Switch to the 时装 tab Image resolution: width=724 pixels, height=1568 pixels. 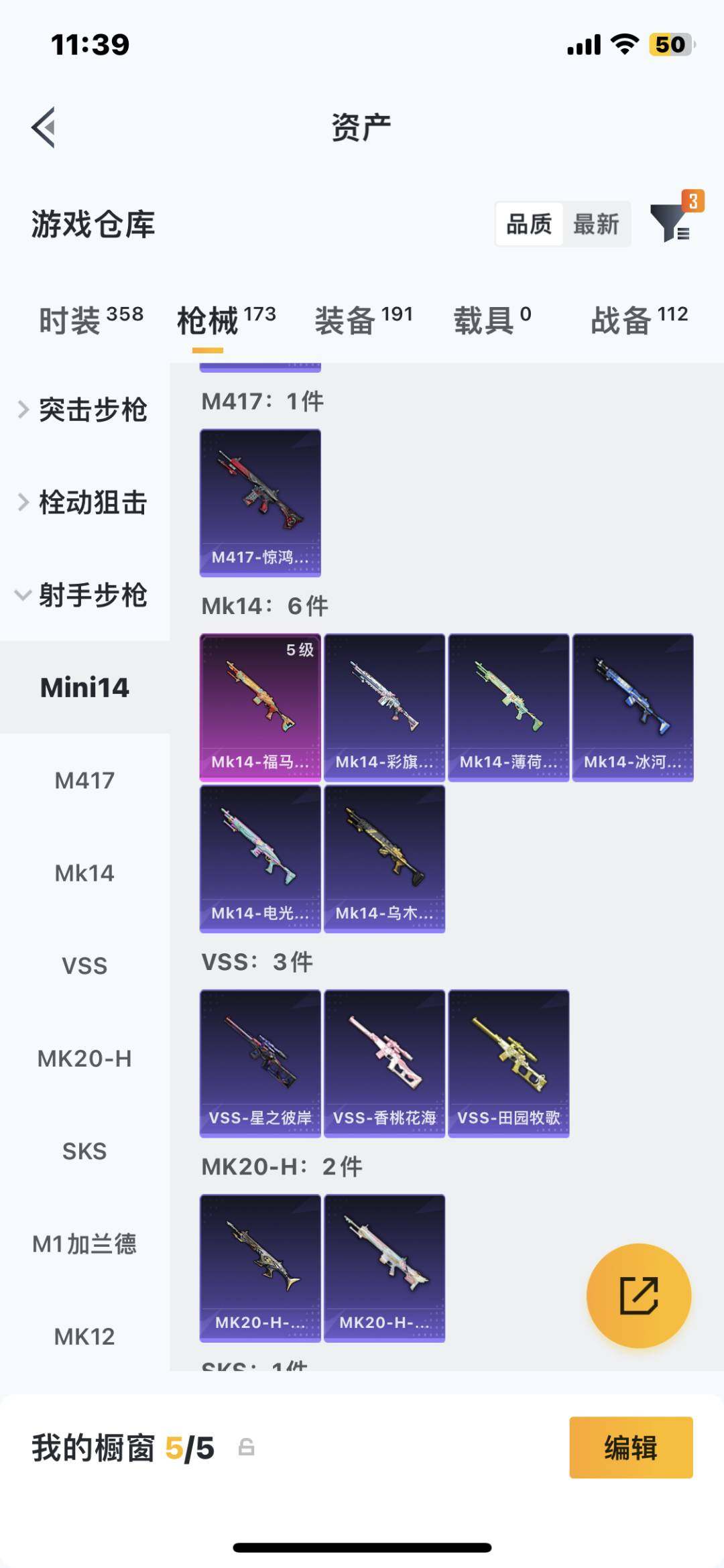pos(91,319)
